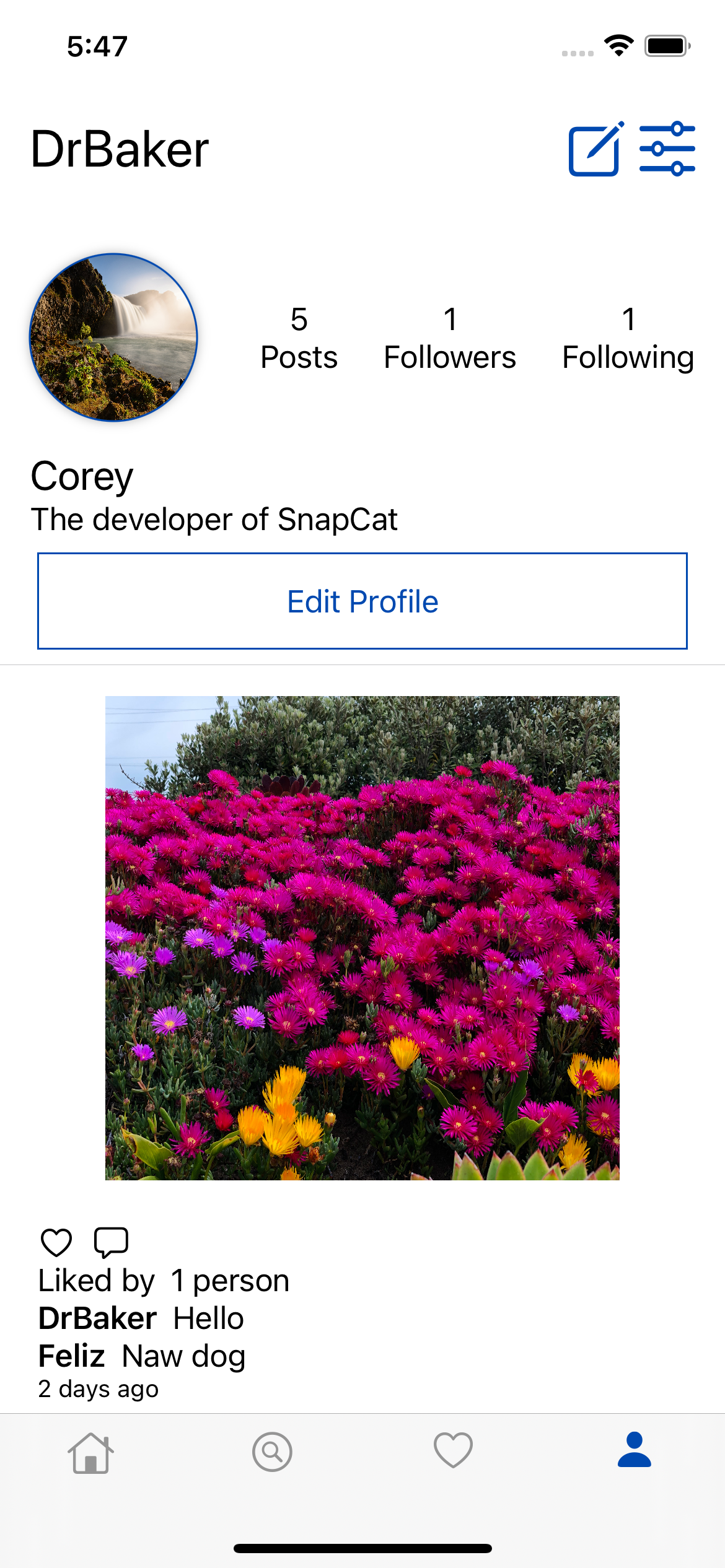Tap the Edit Profile button
This screenshot has width=725, height=1568.
(362, 601)
